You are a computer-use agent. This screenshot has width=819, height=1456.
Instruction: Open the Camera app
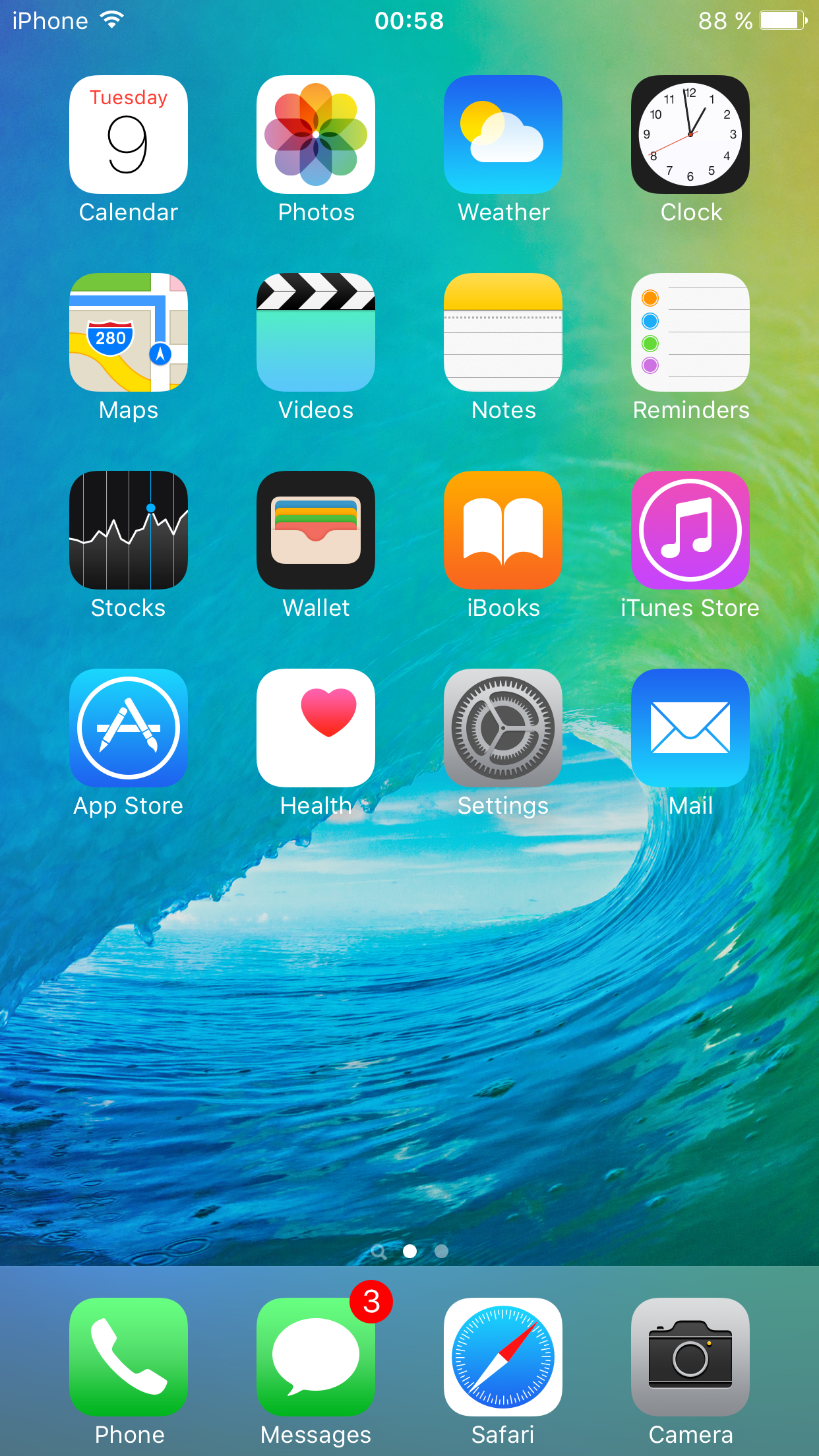click(690, 1357)
